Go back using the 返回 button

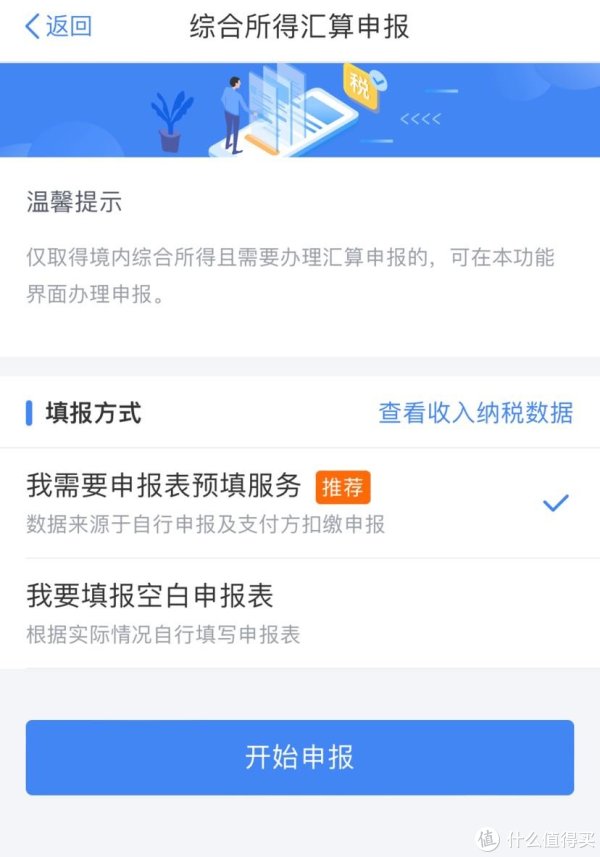58,27
